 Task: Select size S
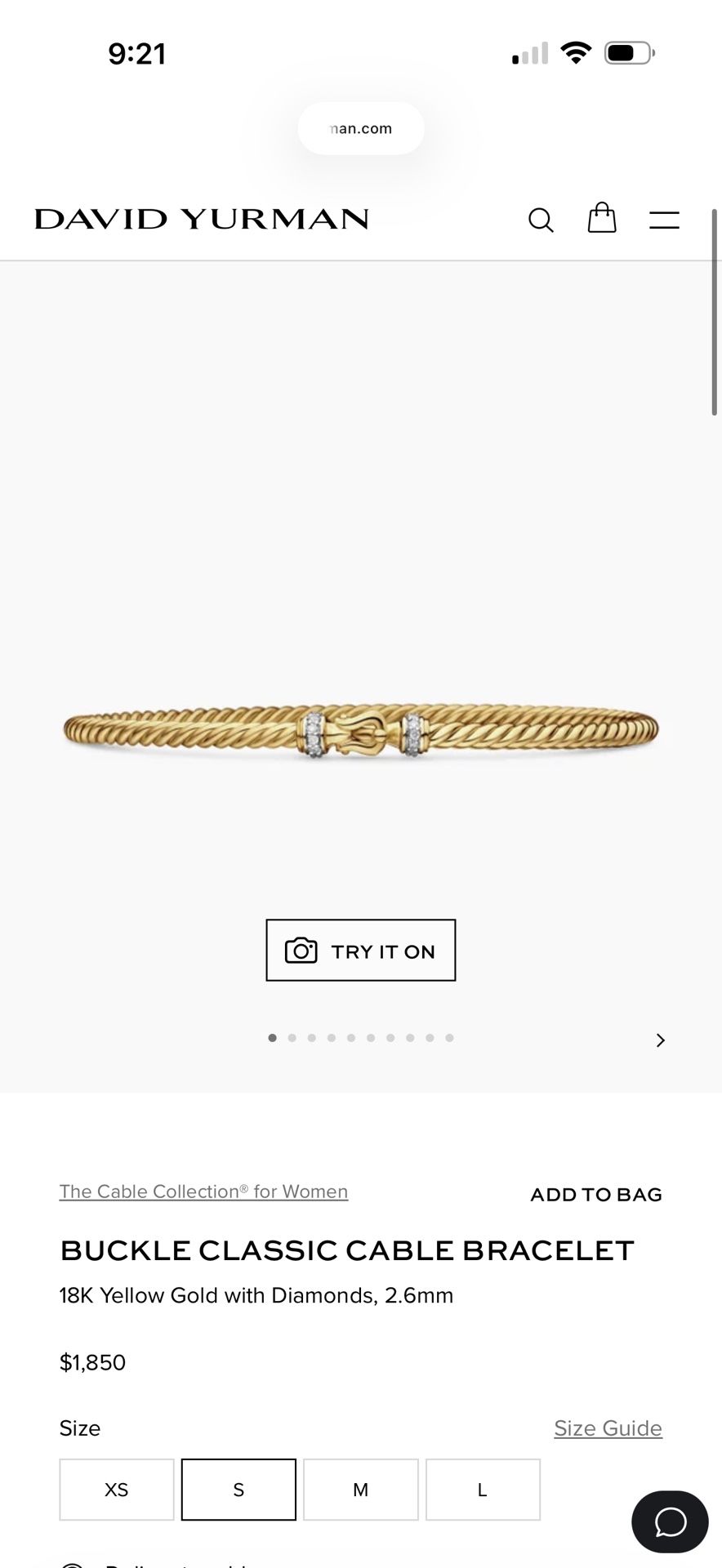point(238,1490)
